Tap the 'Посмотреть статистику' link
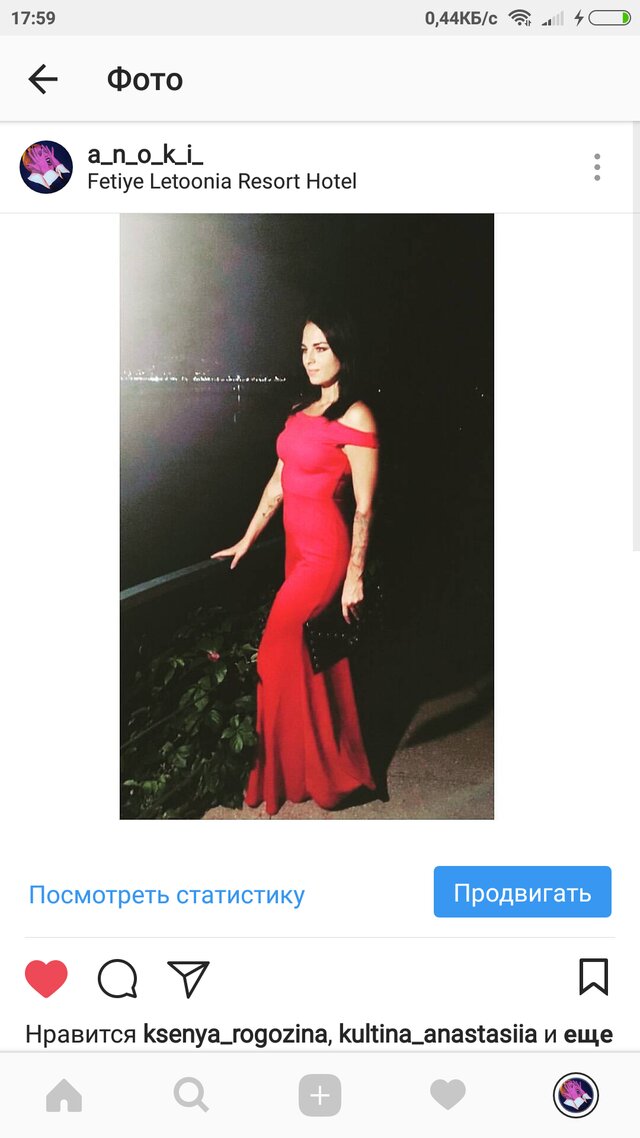The height and width of the screenshot is (1138, 640). (x=166, y=894)
